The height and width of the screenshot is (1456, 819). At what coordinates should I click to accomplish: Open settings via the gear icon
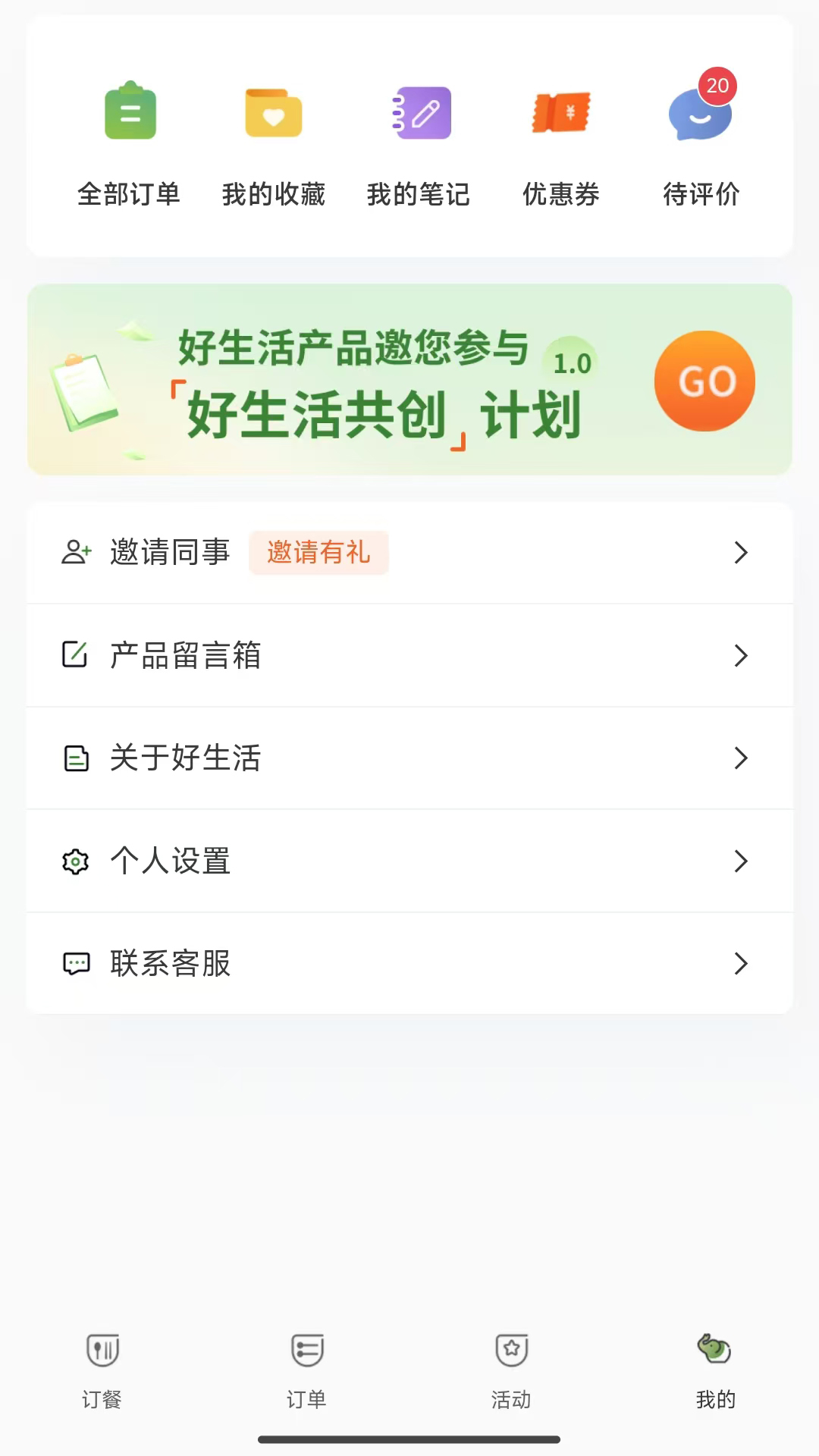pyautogui.click(x=74, y=861)
